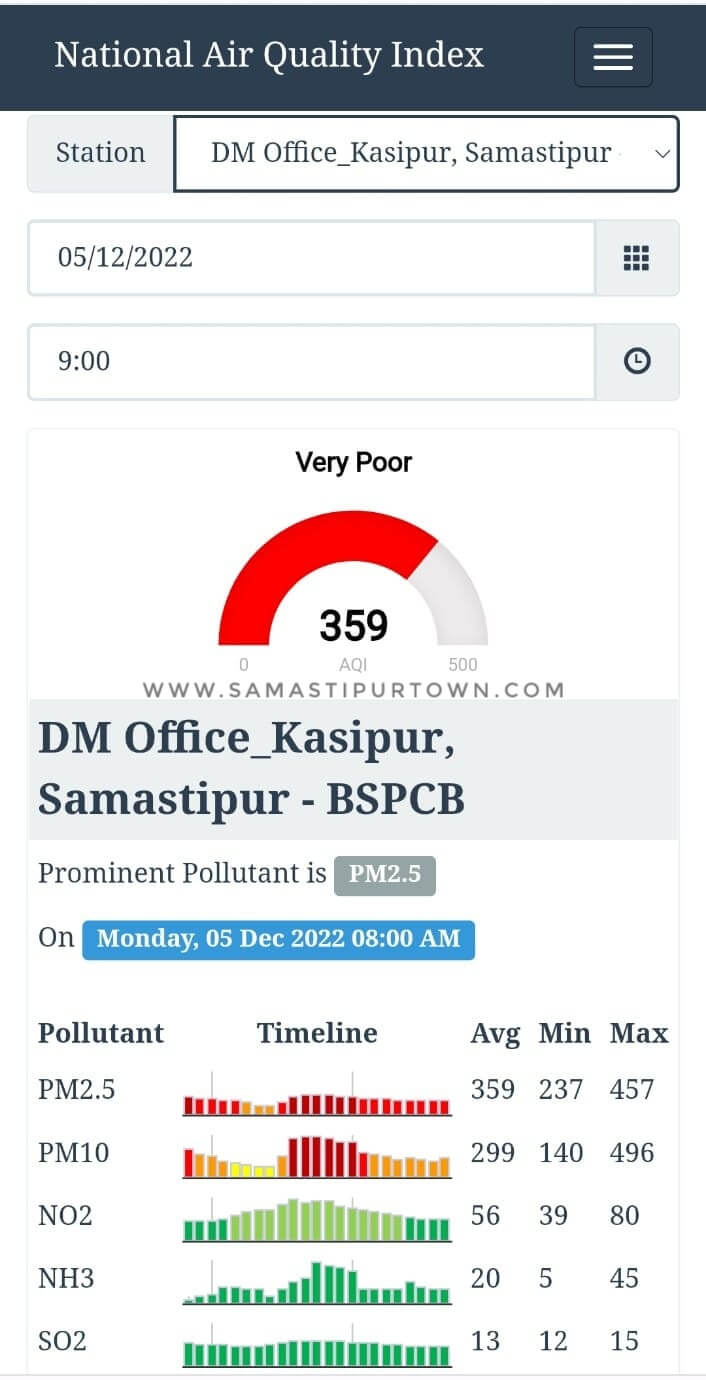The image size is (706, 1380).
Task: Tap the date field showing 05/12/2022
Action: [311, 258]
